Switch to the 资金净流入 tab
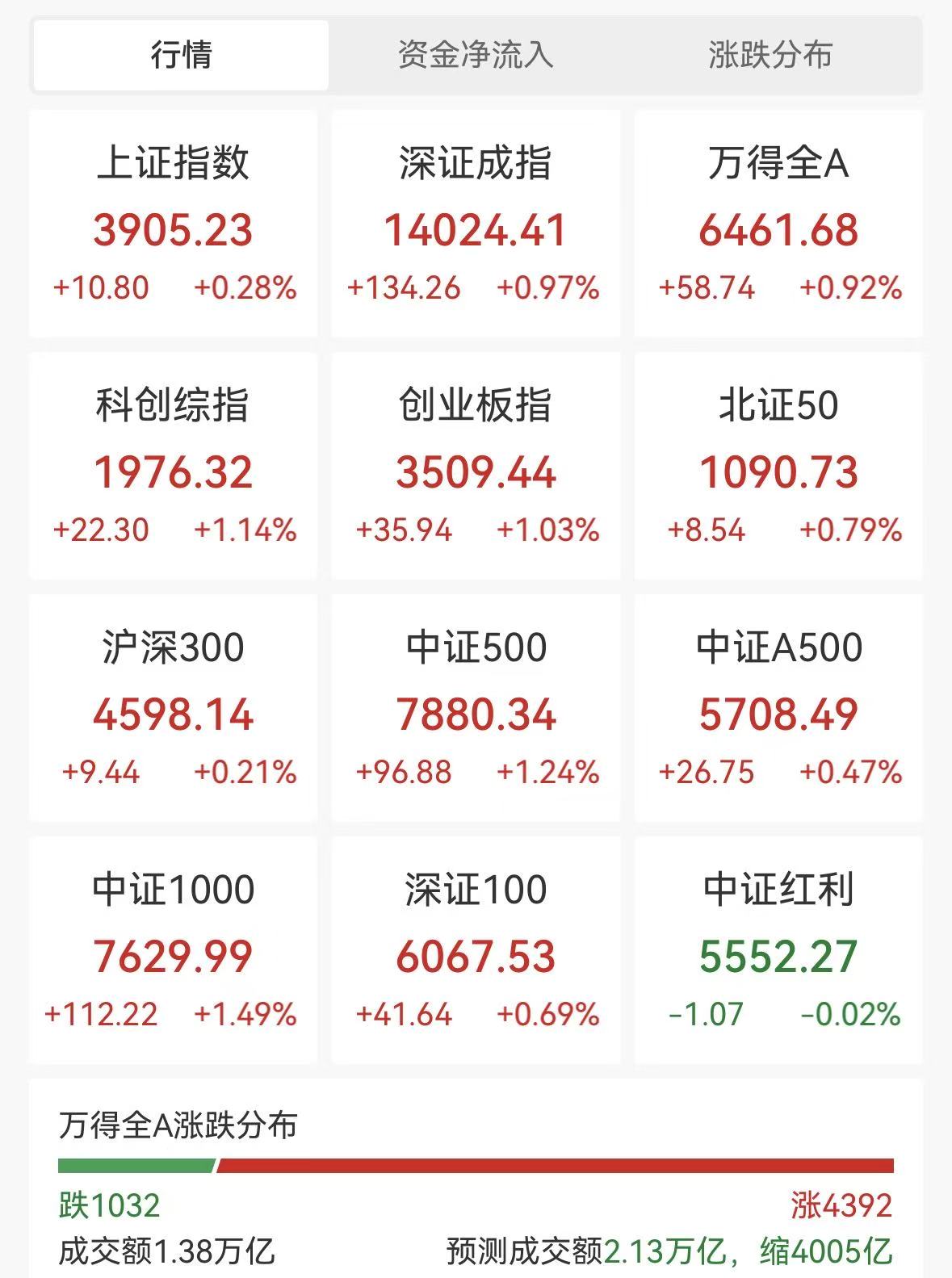The width and height of the screenshot is (952, 1278). tap(476, 55)
